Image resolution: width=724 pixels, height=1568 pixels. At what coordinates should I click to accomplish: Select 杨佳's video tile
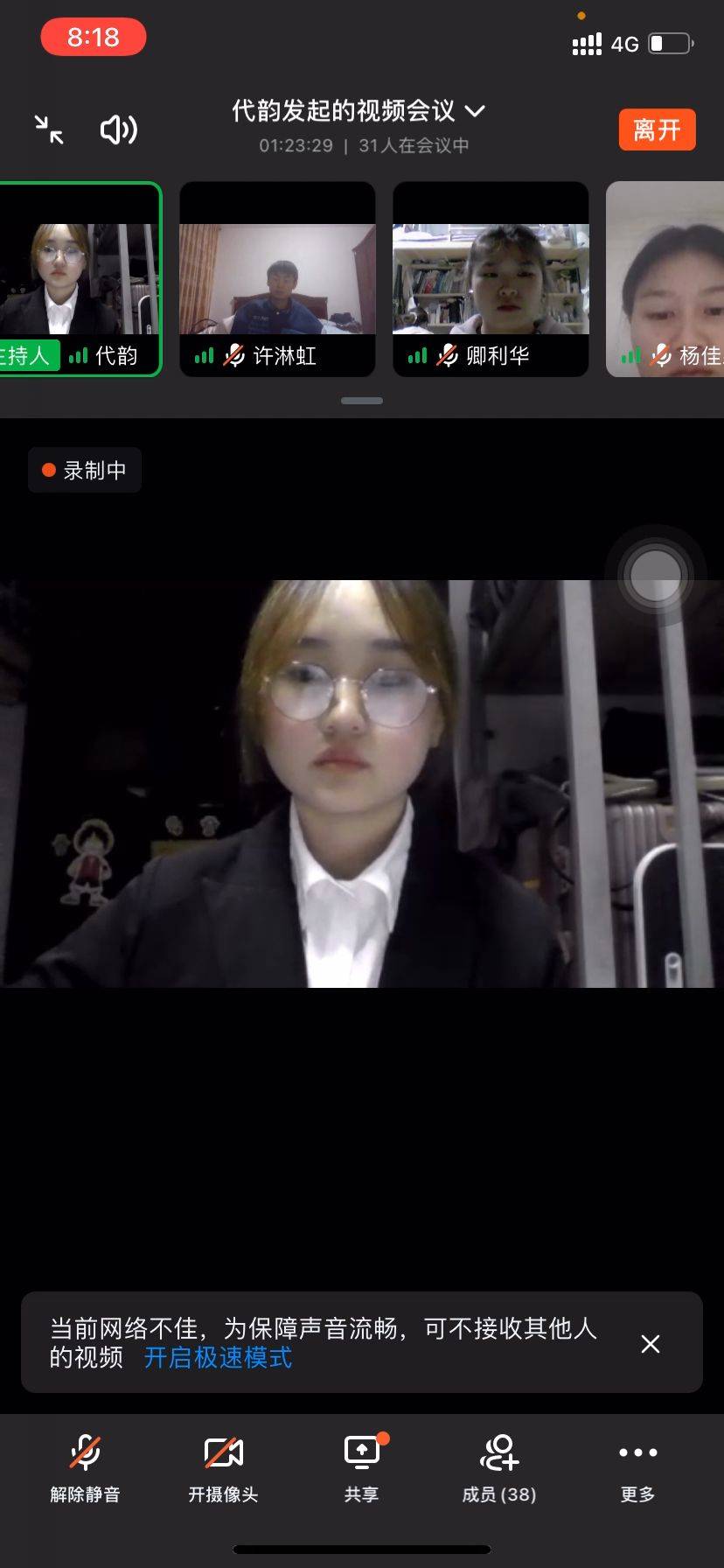coord(666,279)
